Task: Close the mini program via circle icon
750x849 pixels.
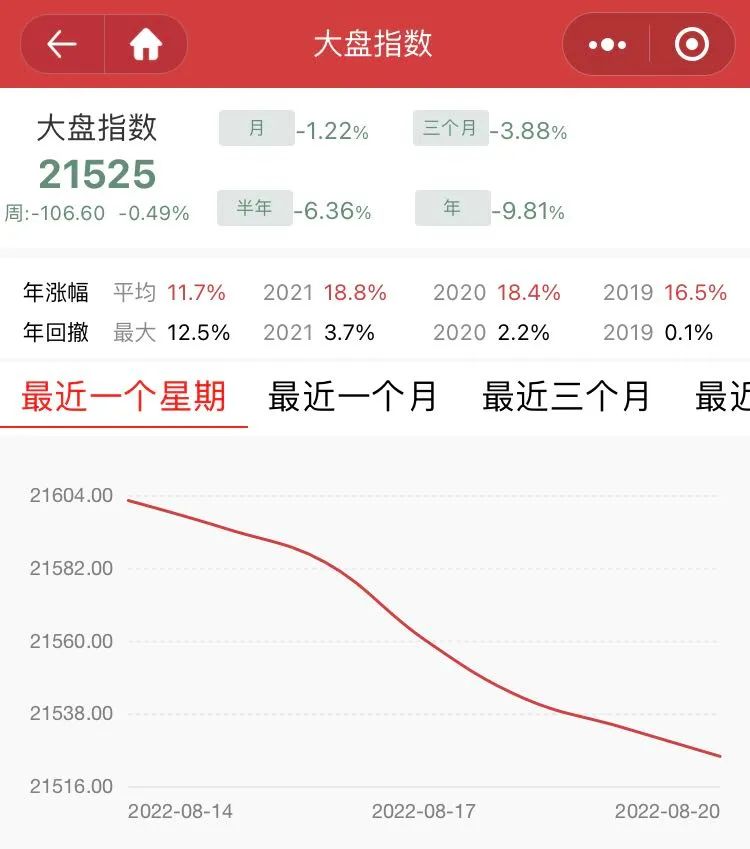Action: point(692,44)
